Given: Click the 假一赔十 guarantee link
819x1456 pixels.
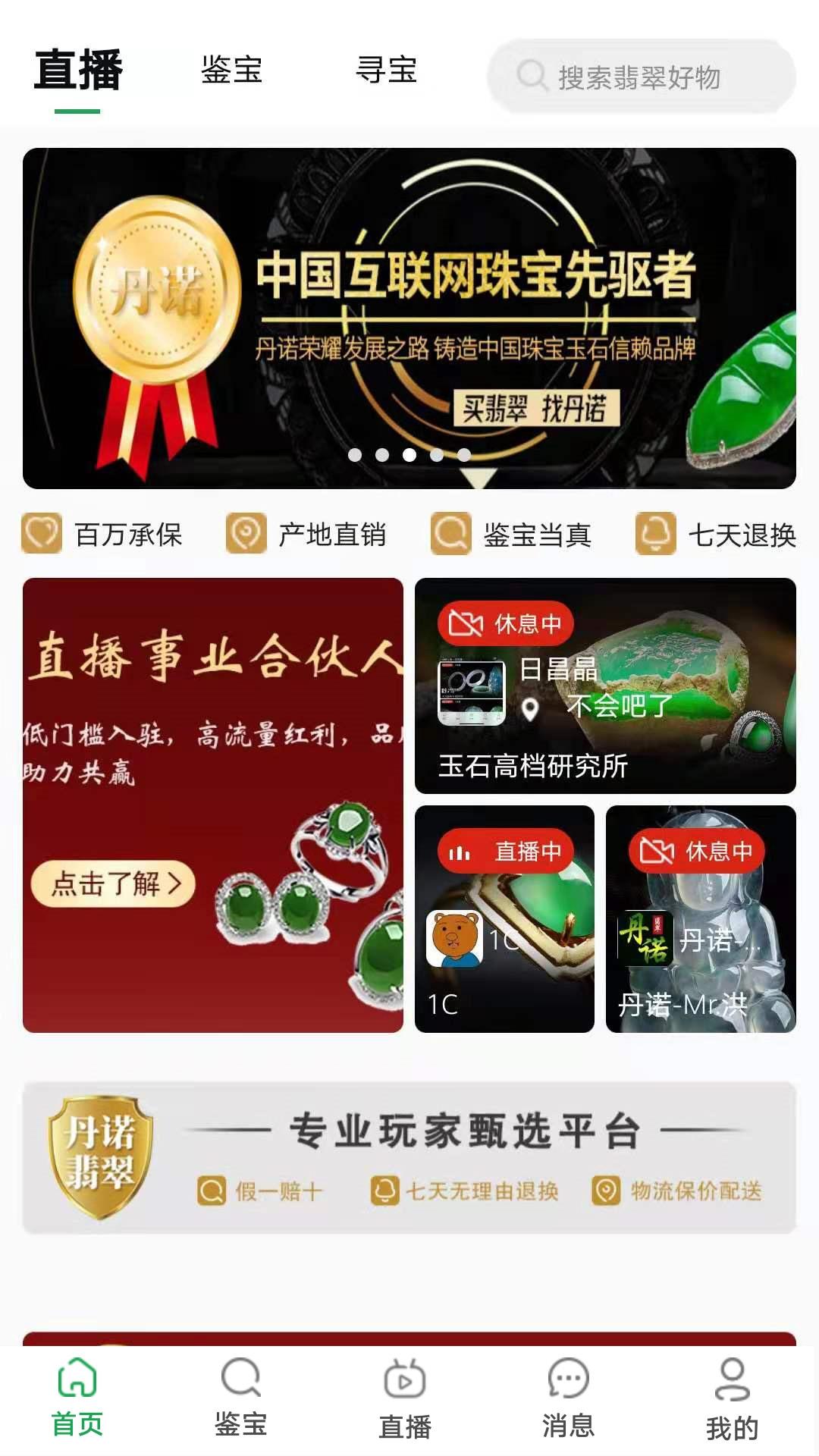Looking at the screenshot, I should coord(263,1190).
